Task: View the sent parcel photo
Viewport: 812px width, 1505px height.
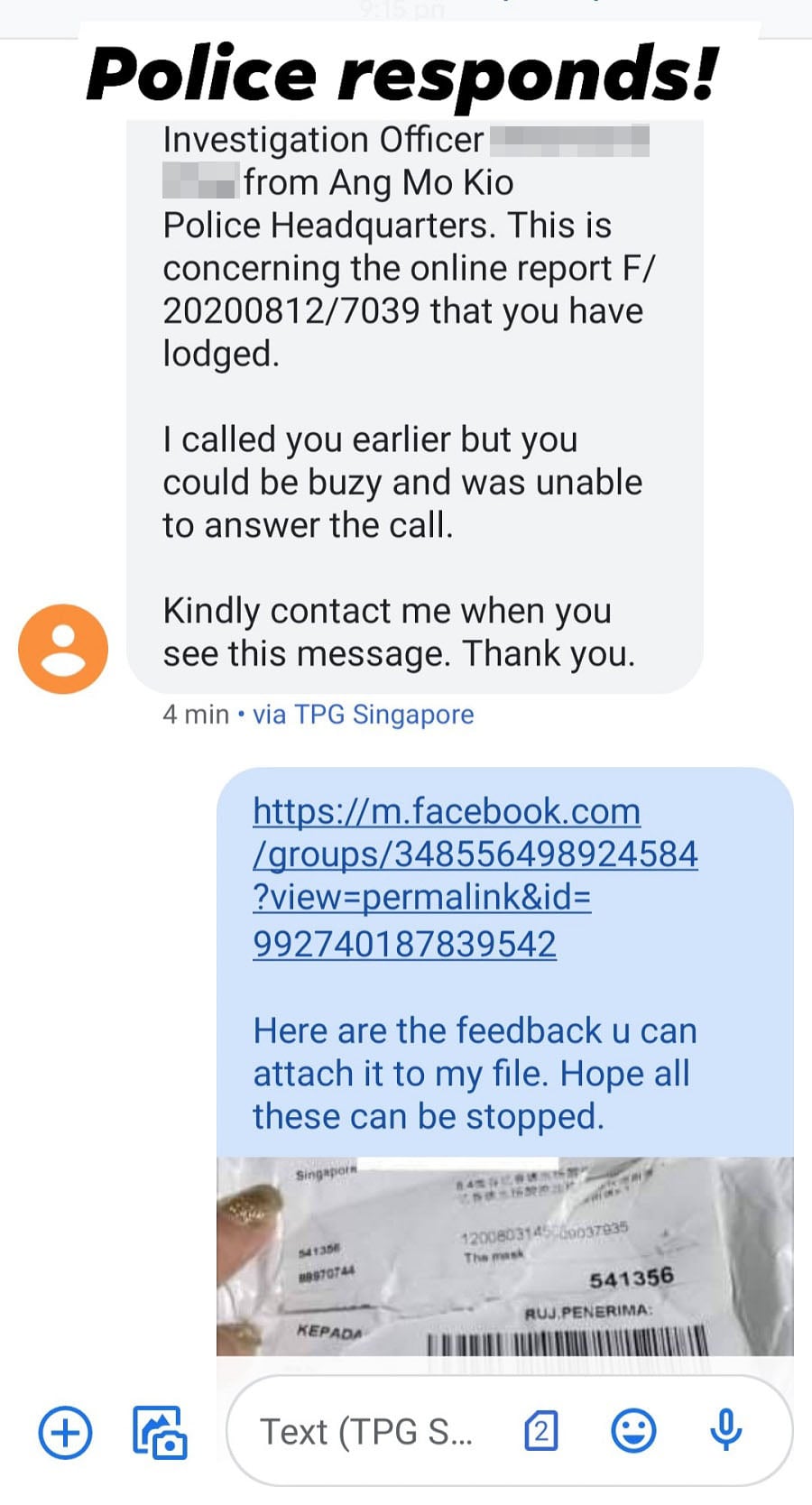Action: coord(504,1256)
